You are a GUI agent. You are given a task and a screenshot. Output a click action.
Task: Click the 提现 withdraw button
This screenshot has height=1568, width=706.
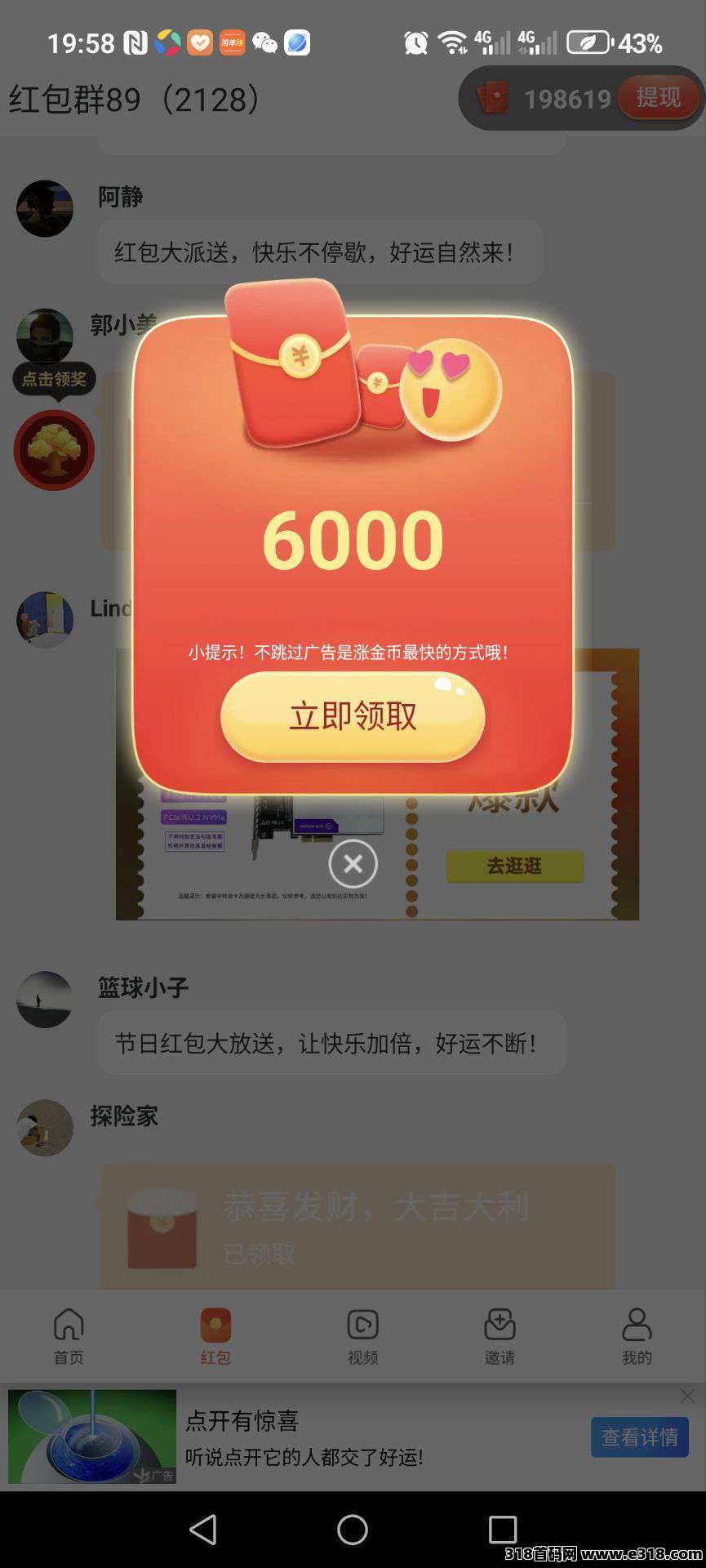click(658, 98)
